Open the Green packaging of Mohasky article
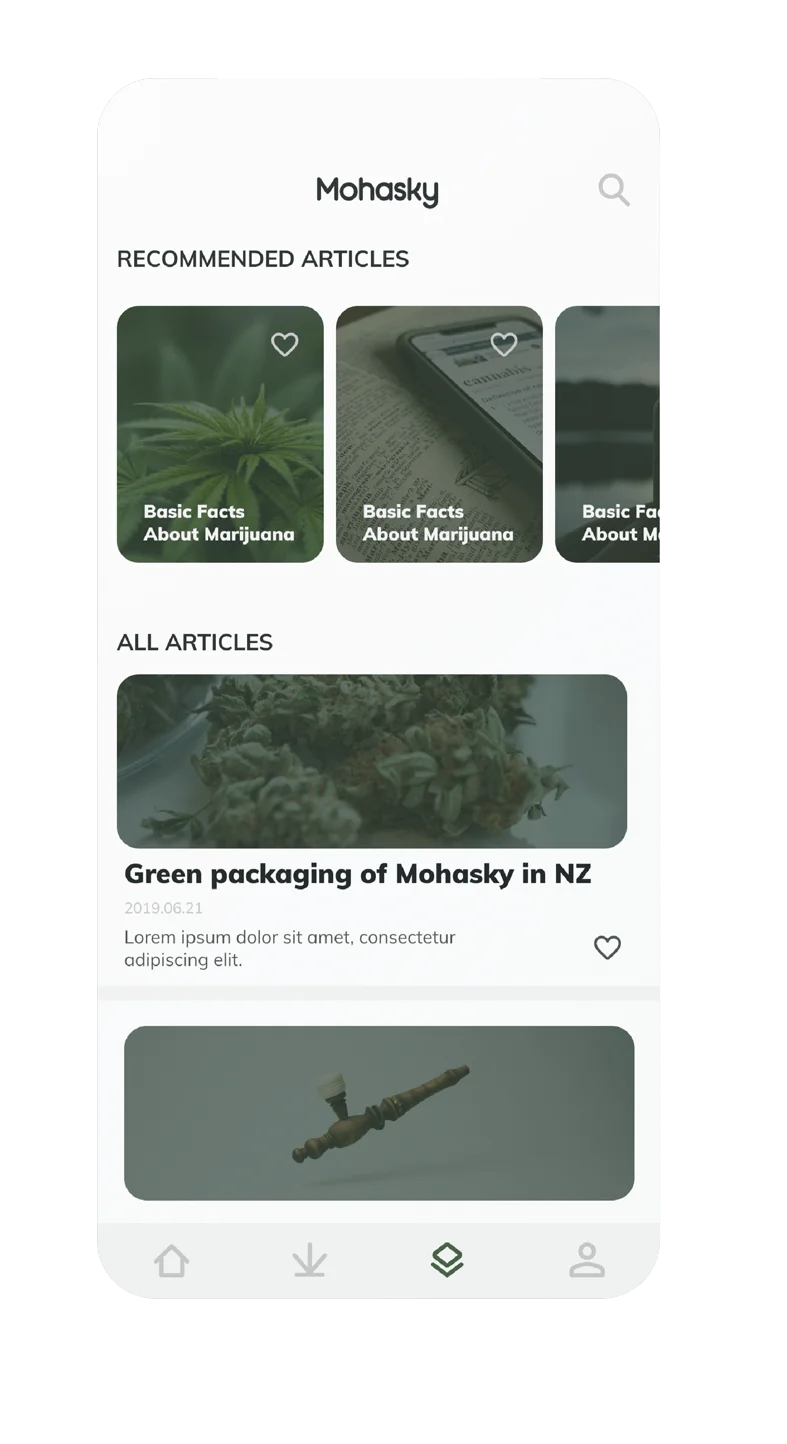This screenshot has height=1444, width=787. coord(357,874)
